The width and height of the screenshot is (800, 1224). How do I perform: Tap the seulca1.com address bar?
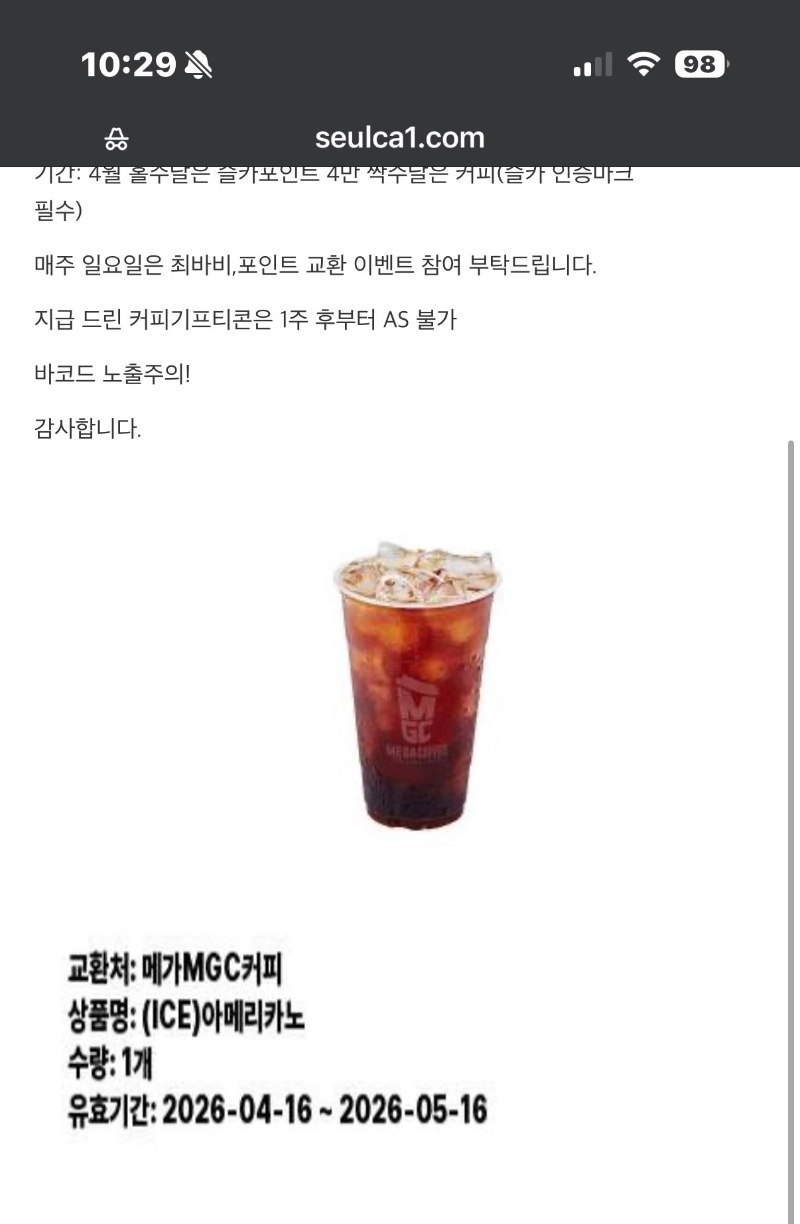399,138
